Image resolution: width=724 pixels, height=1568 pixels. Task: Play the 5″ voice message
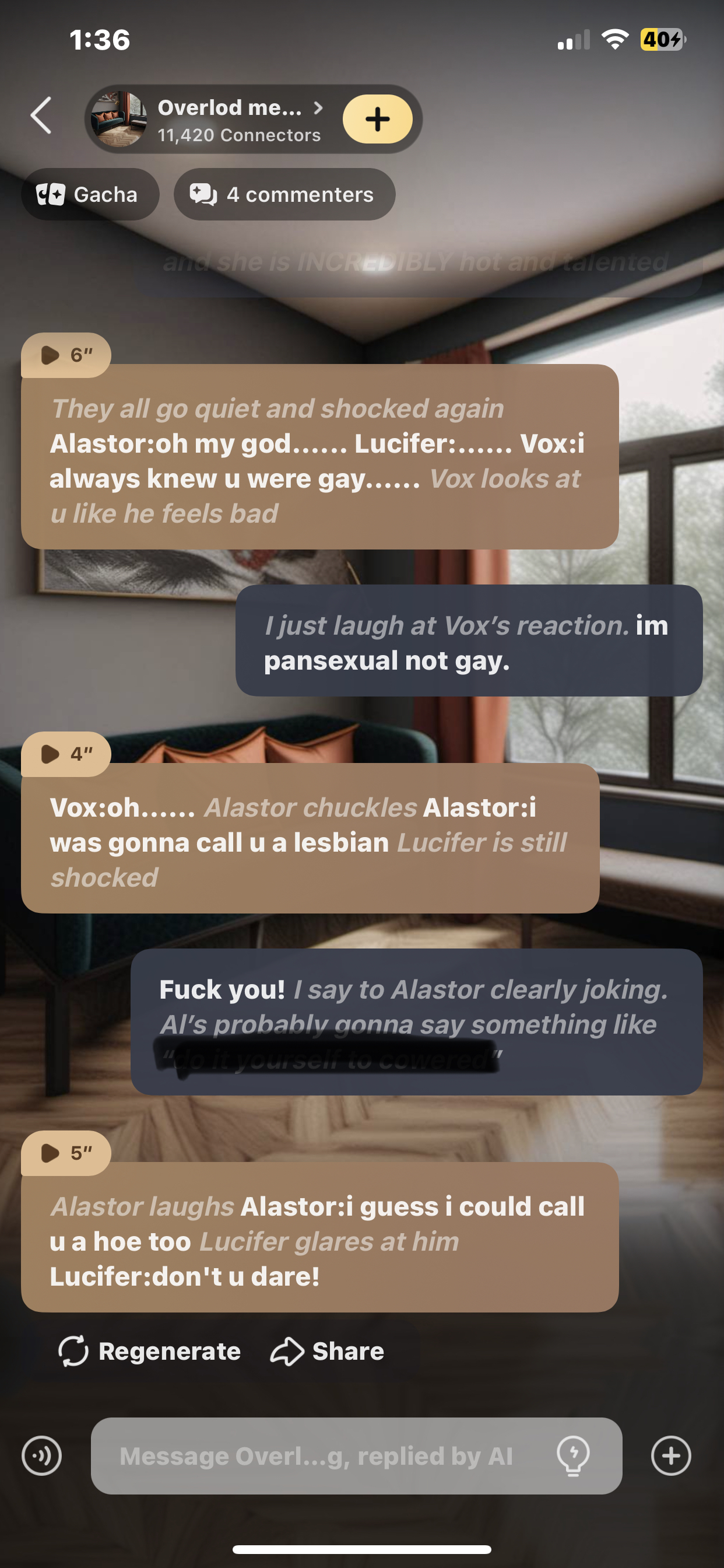(65, 1153)
